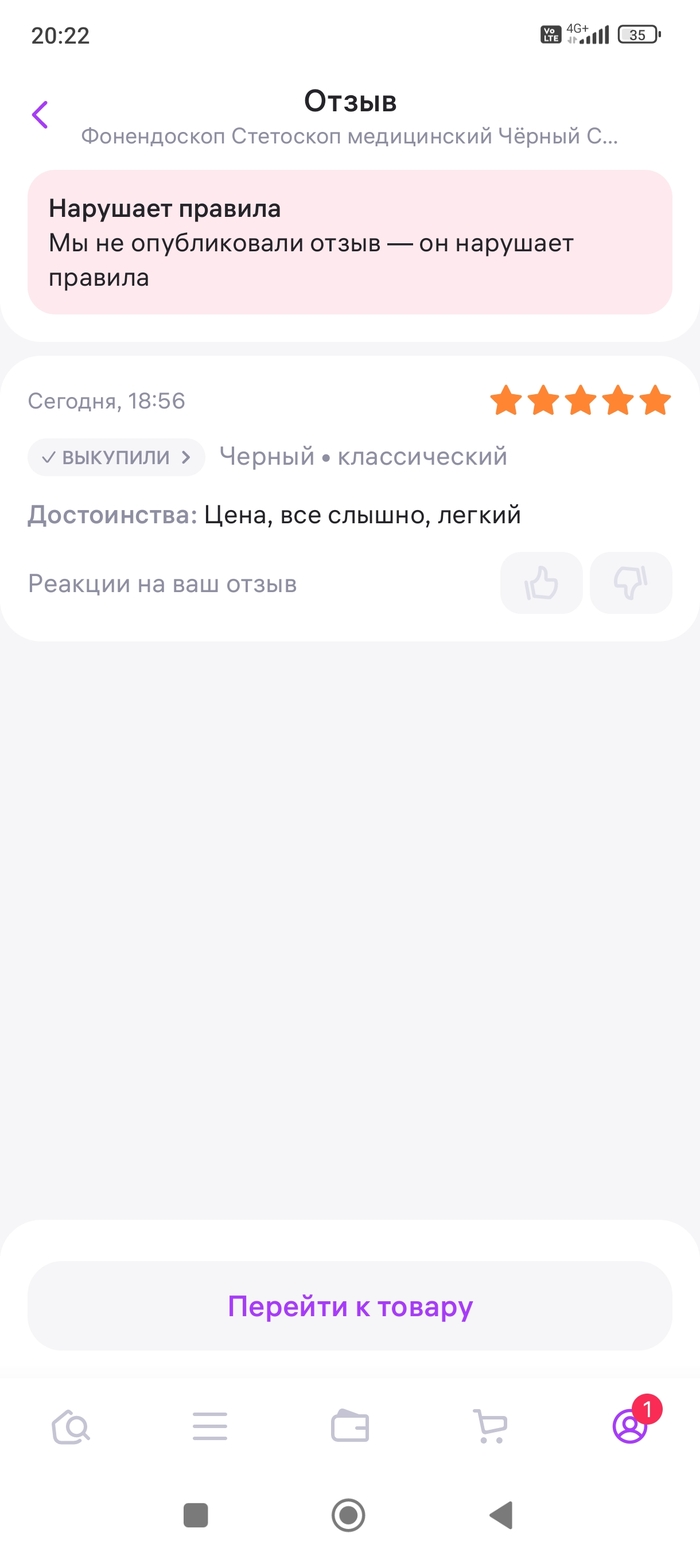Open the home search tab
This screenshot has height=1556, width=700.
click(x=70, y=1427)
